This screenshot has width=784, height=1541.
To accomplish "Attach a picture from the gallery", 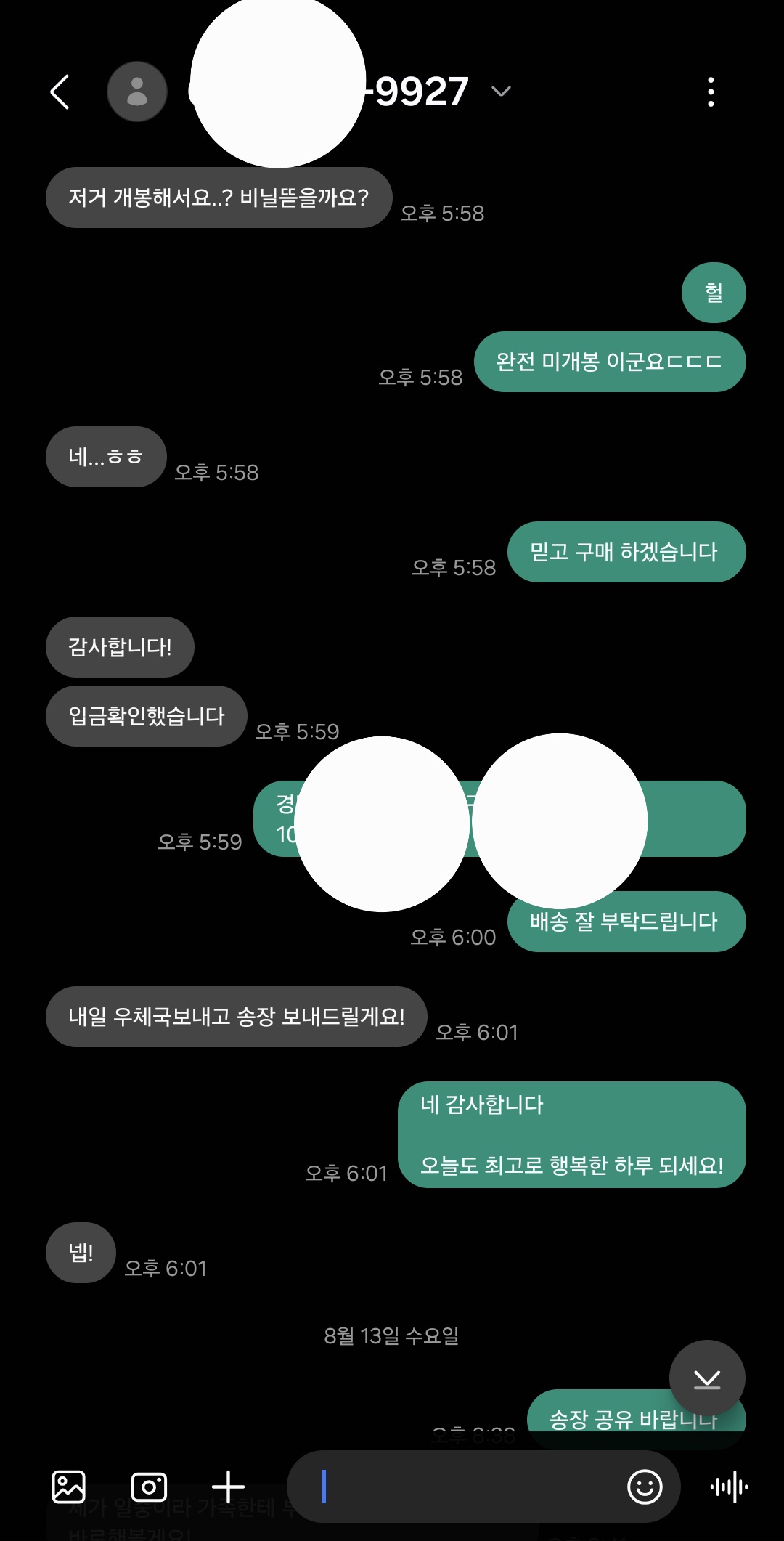I will (69, 1487).
